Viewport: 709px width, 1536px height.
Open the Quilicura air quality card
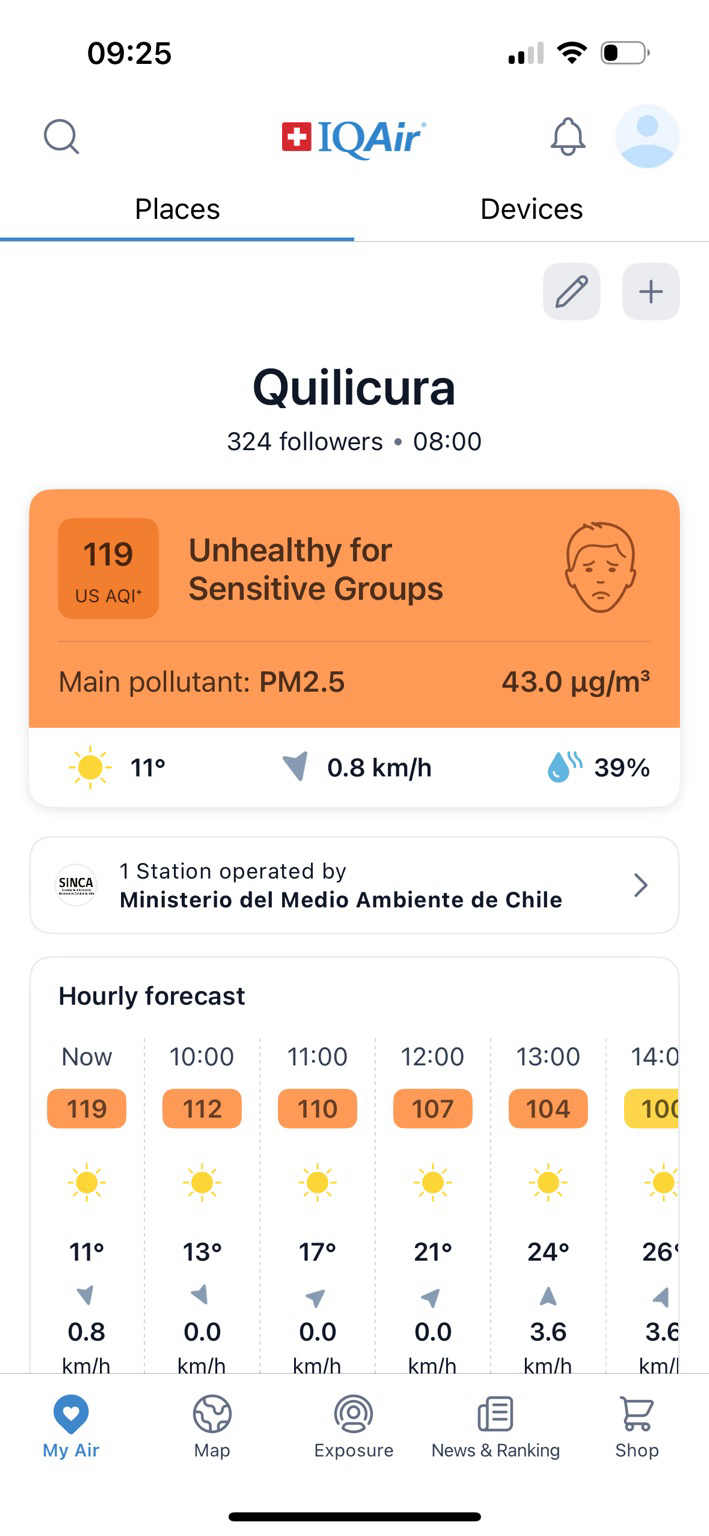[354, 648]
